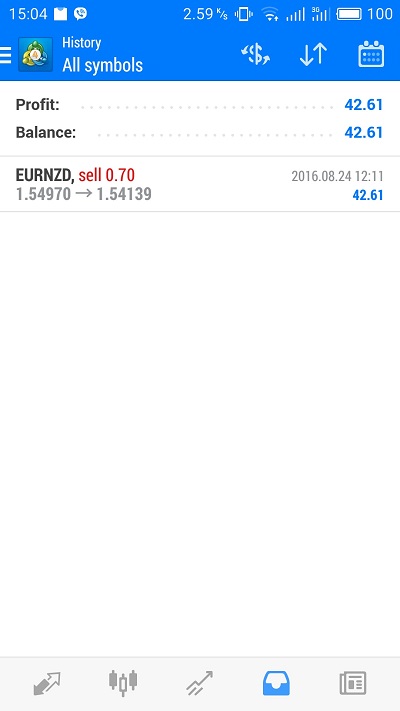Open the symbol filter dollar icon
Image resolution: width=400 pixels, height=711 pixels.
[255, 55]
